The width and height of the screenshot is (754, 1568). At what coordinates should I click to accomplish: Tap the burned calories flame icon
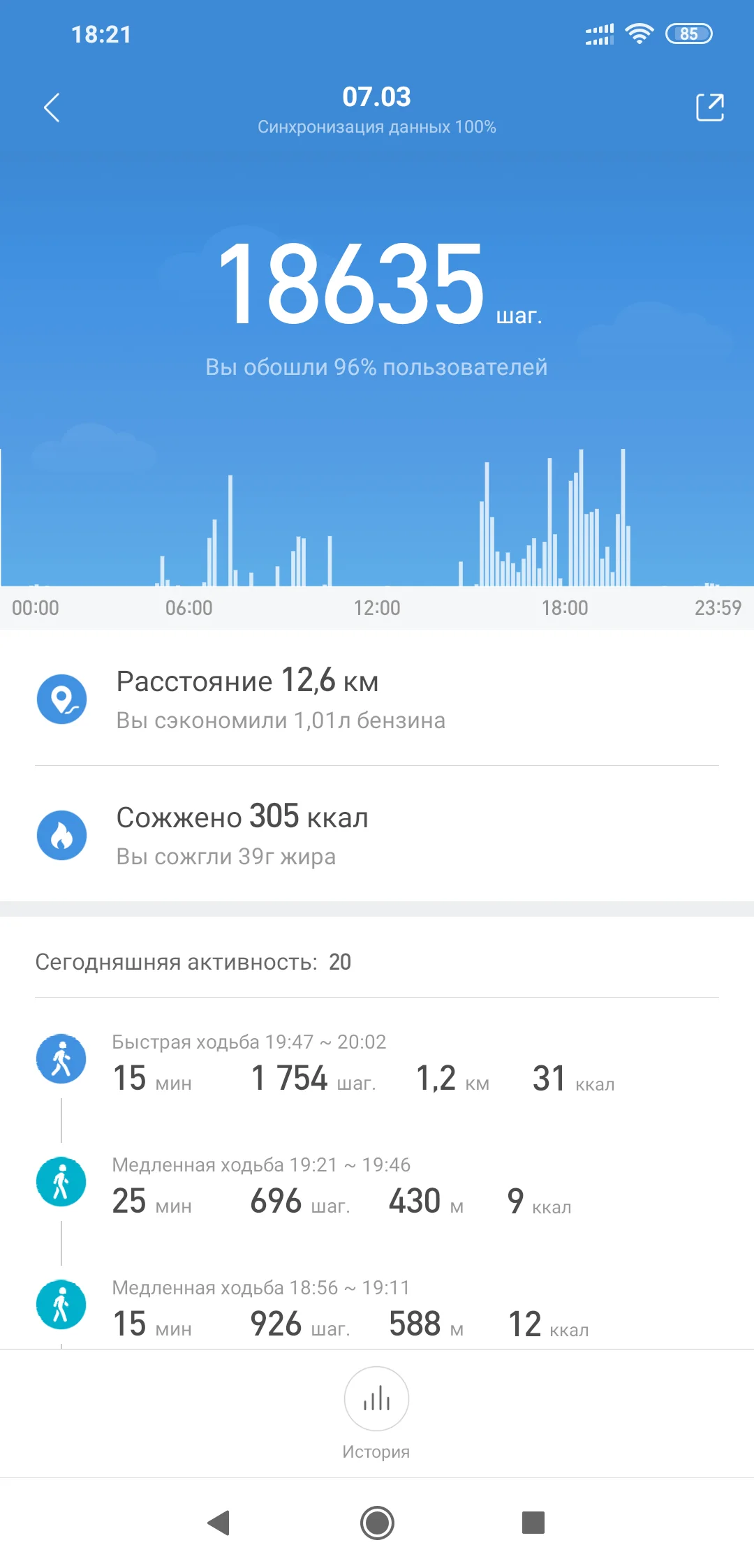[62, 835]
